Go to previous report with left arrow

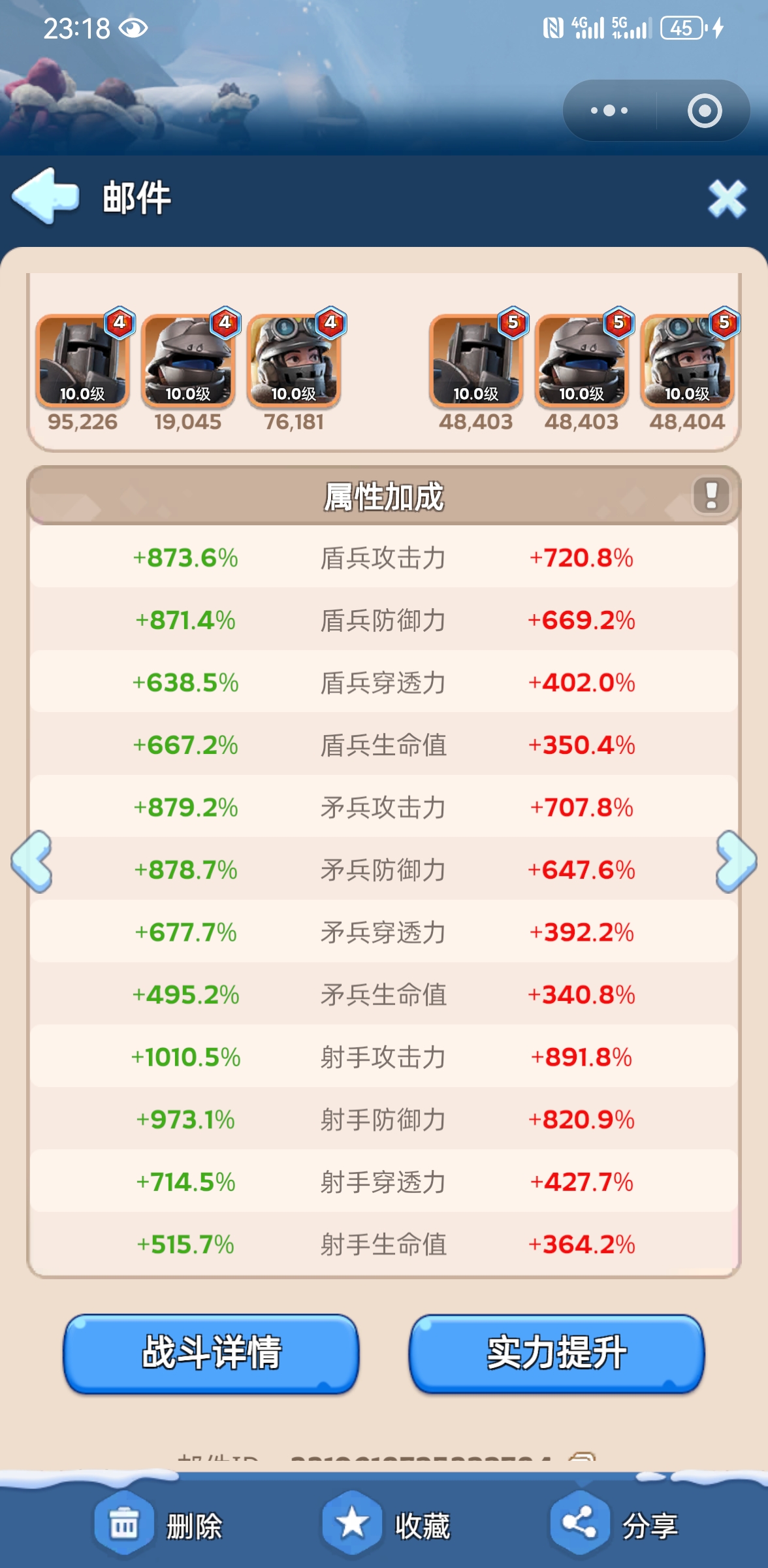31,861
